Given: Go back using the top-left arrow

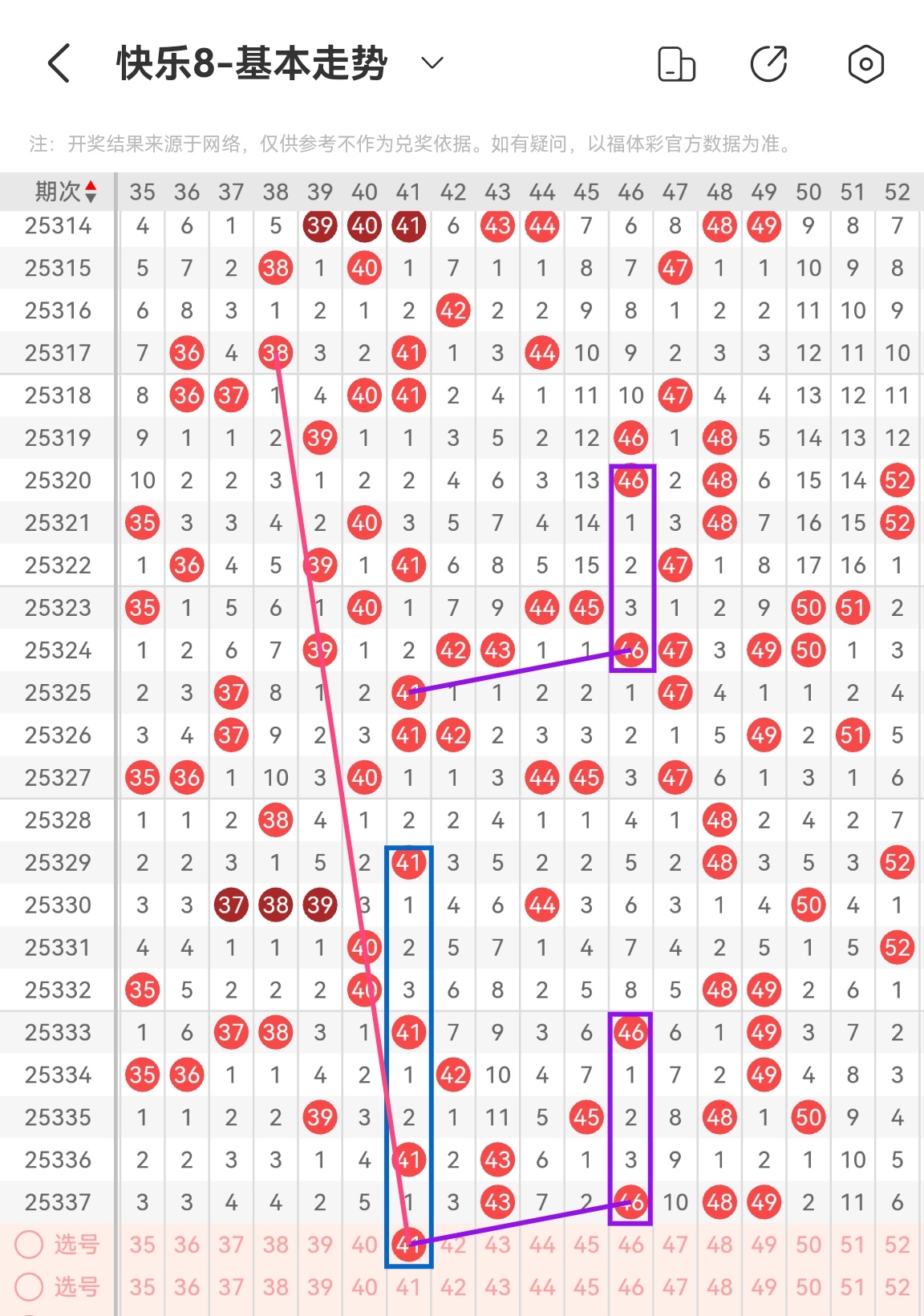Looking at the screenshot, I should pyautogui.click(x=59, y=63).
